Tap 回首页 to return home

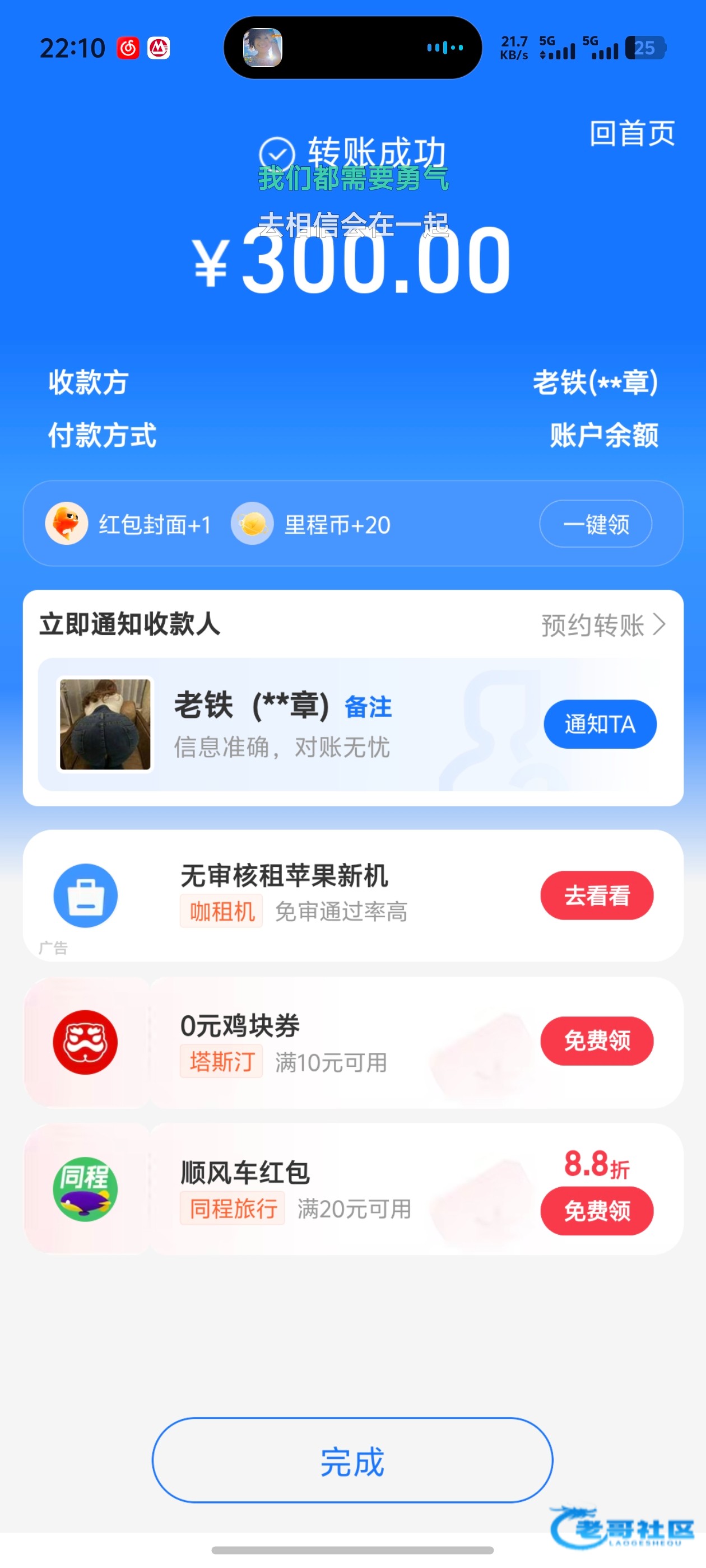point(631,133)
